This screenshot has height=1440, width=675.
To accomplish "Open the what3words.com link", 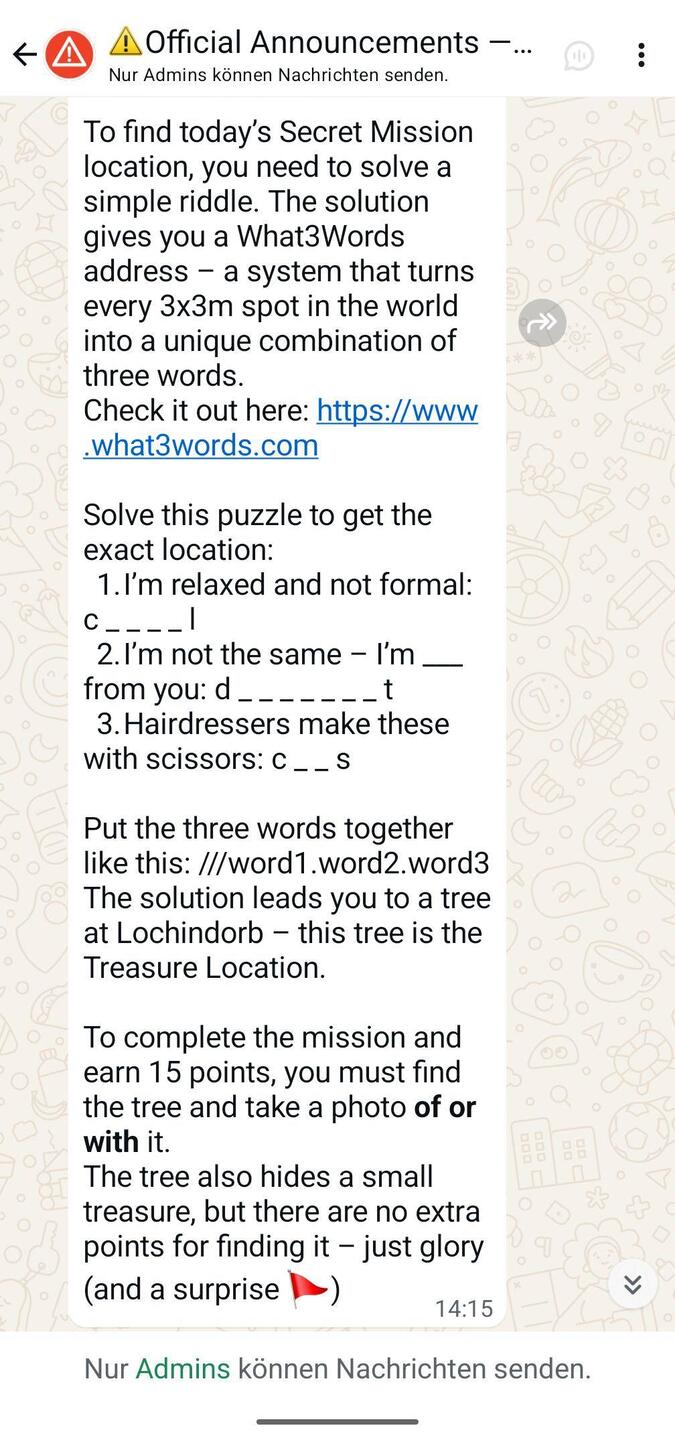I will (x=280, y=427).
